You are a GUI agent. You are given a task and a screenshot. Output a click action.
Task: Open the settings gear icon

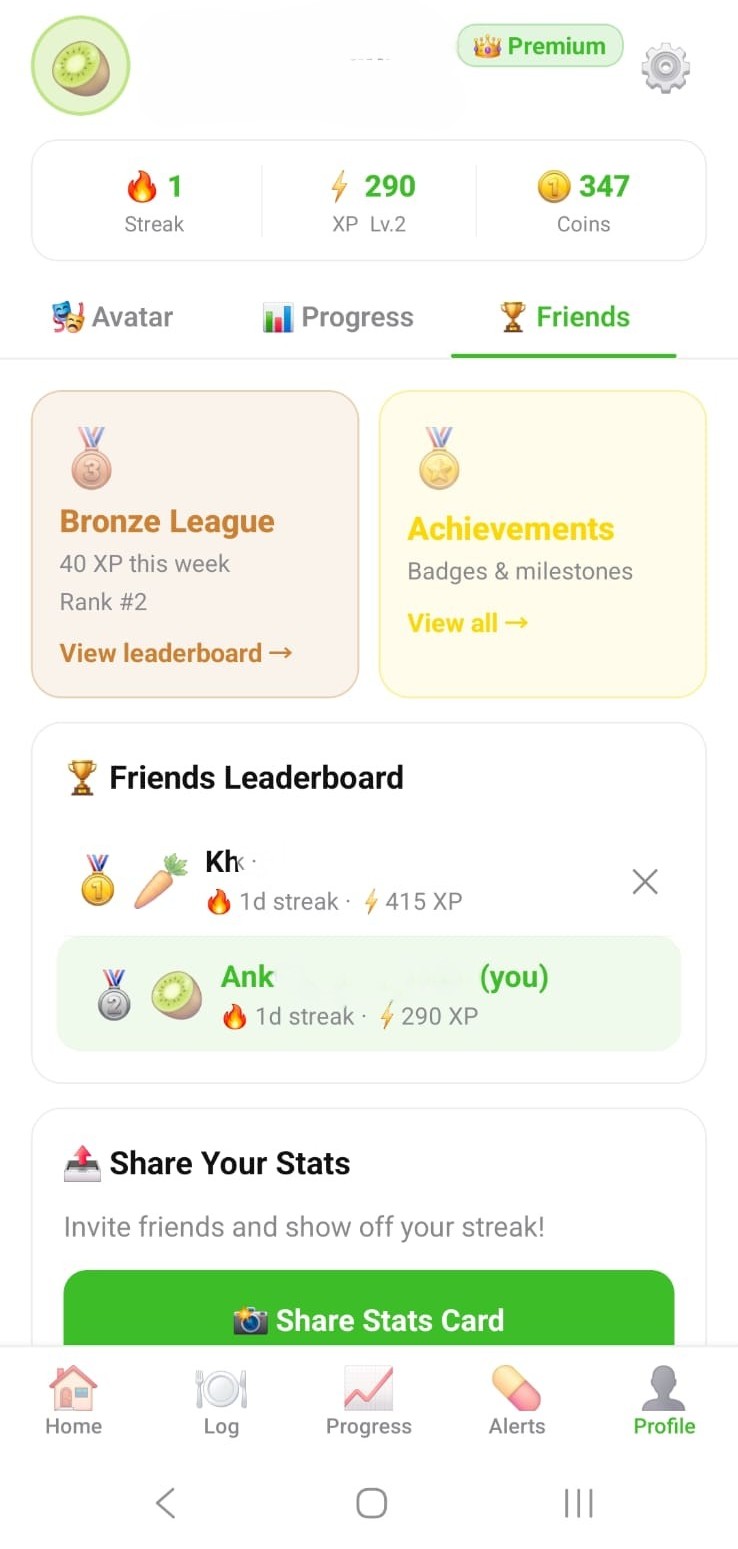click(x=665, y=66)
